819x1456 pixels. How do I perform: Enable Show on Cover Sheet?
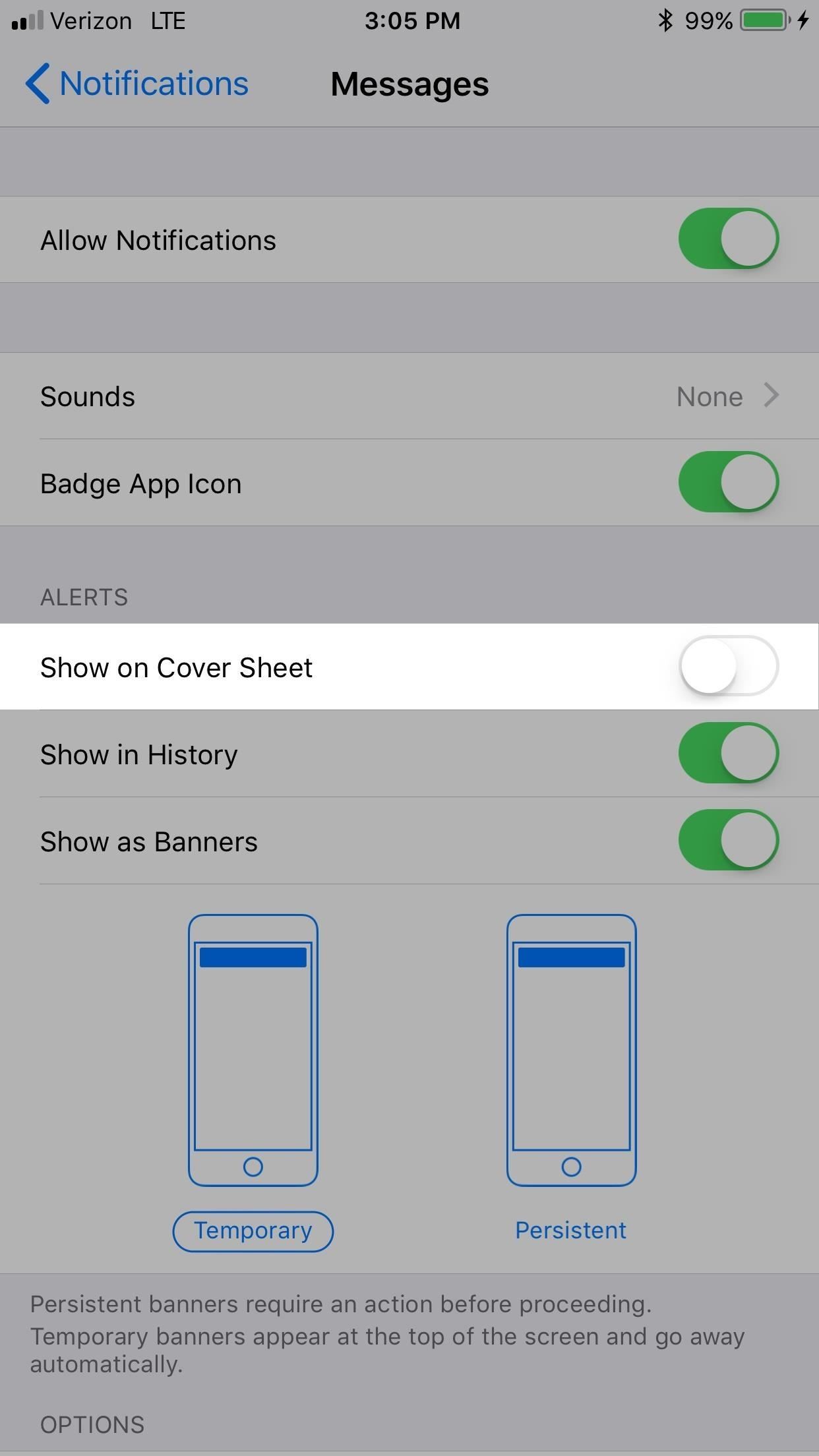[728, 666]
